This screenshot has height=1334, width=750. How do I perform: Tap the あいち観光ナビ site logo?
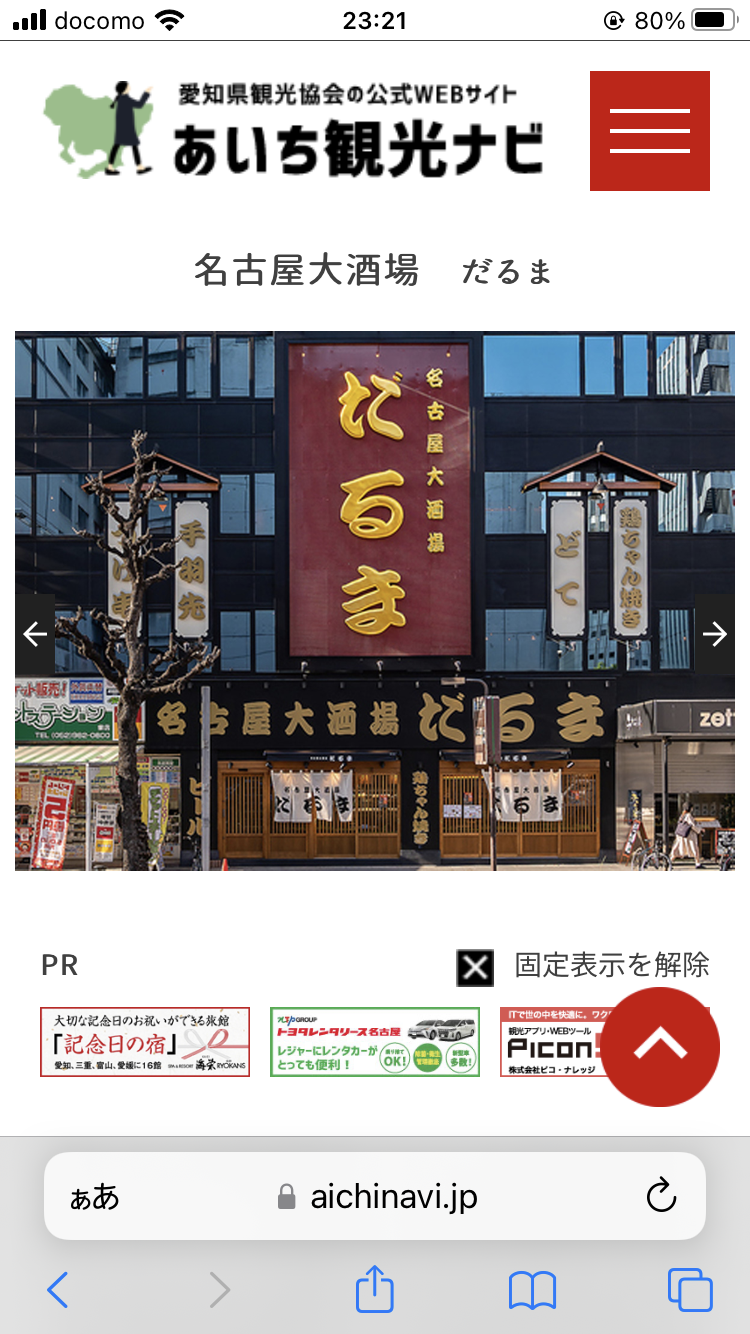point(295,130)
